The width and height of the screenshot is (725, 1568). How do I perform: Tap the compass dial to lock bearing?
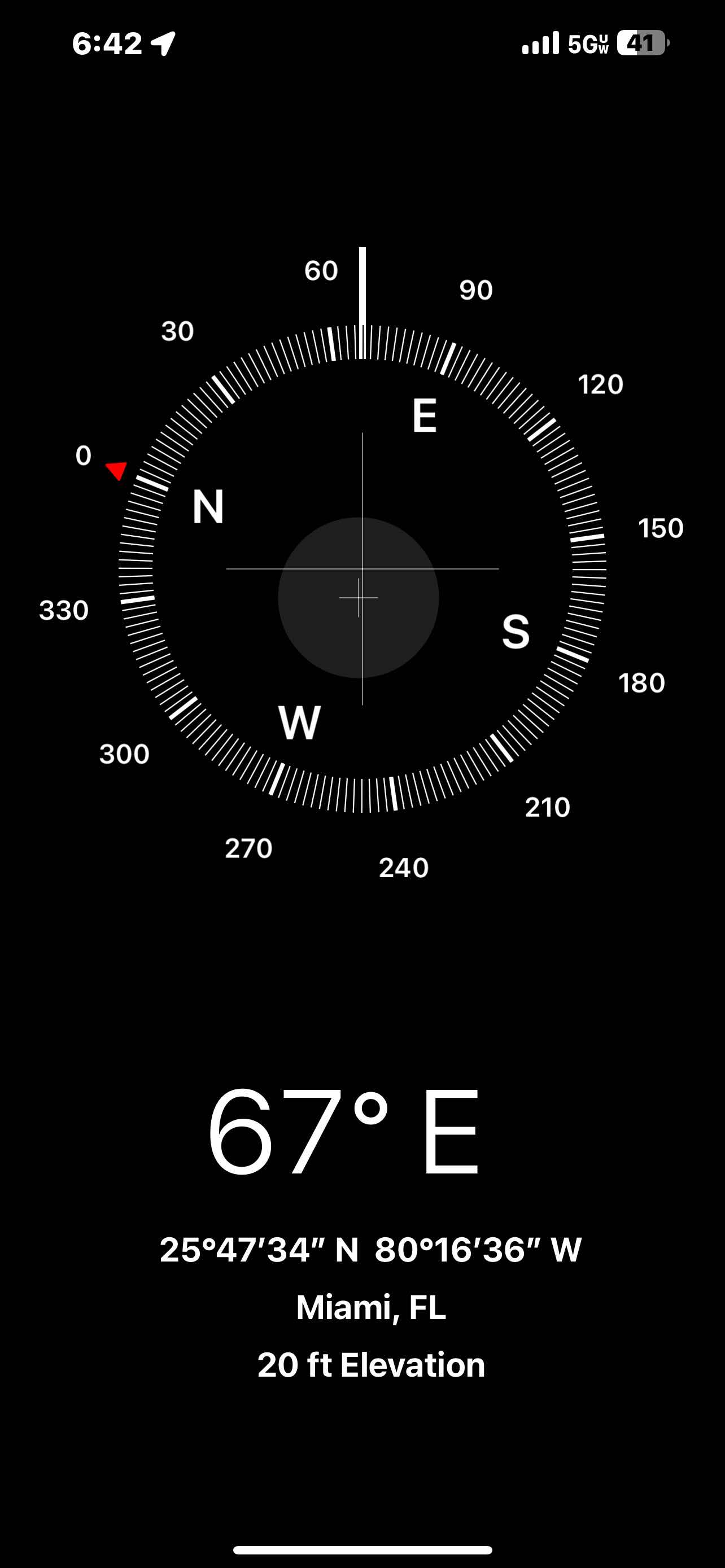pyautogui.click(x=362, y=569)
